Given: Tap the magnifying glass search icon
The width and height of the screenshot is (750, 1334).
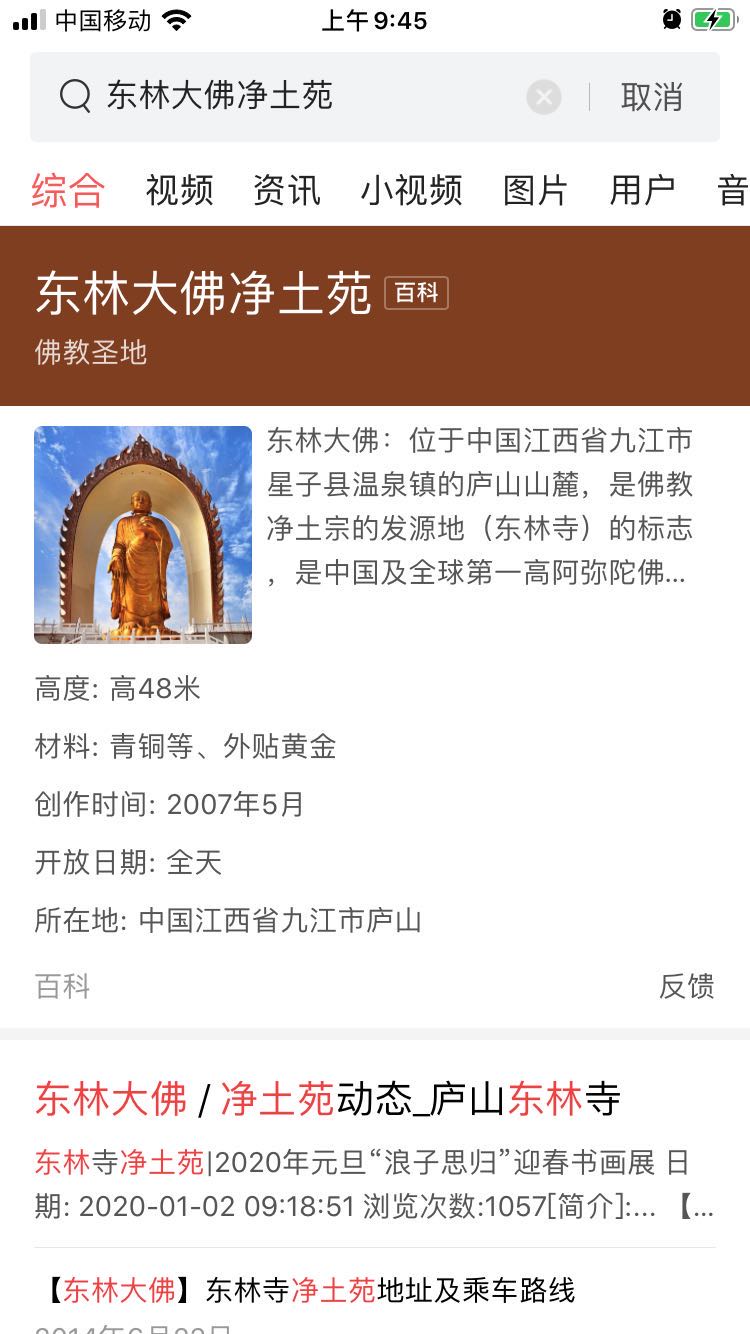Looking at the screenshot, I should (74, 96).
